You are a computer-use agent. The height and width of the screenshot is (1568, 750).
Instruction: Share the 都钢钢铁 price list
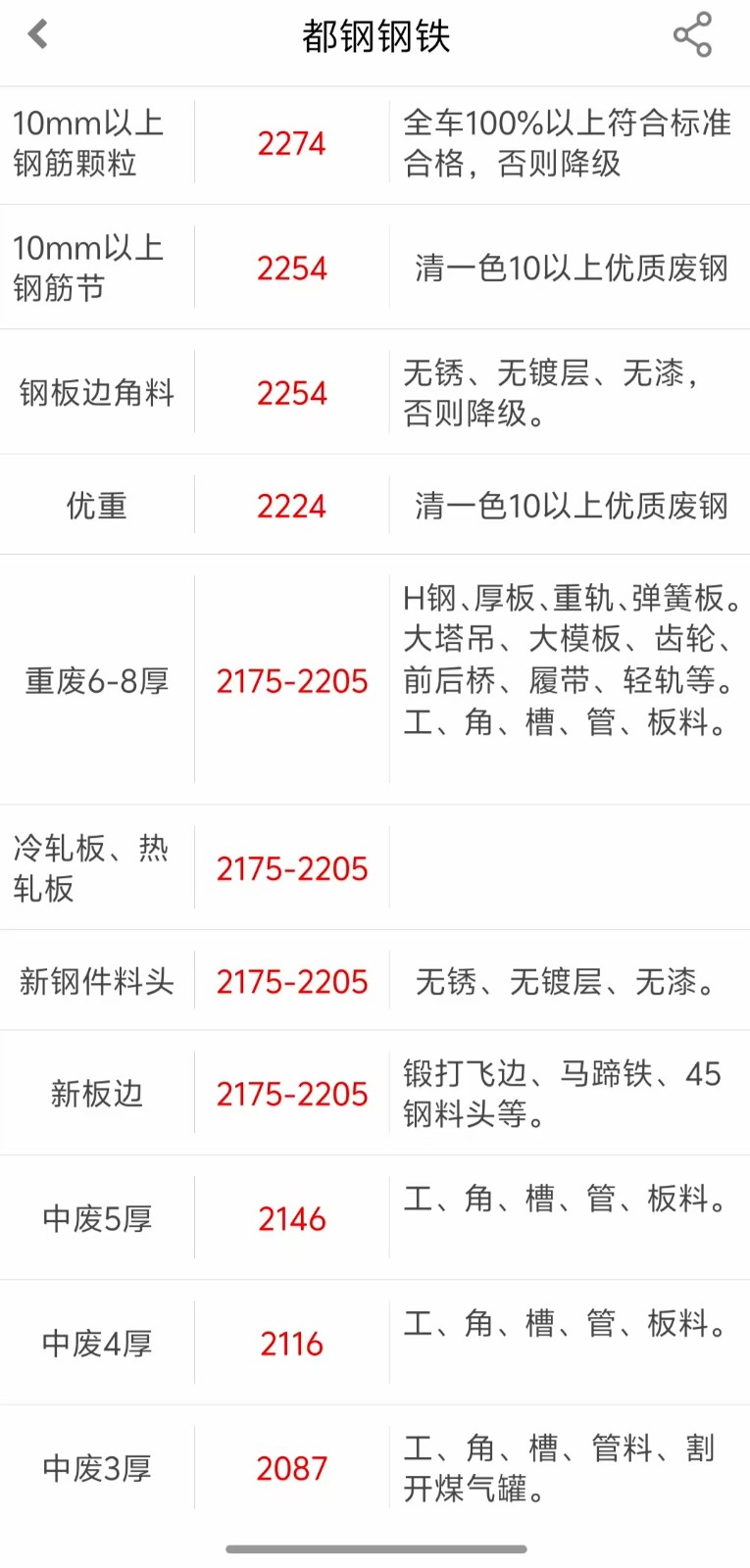692,35
